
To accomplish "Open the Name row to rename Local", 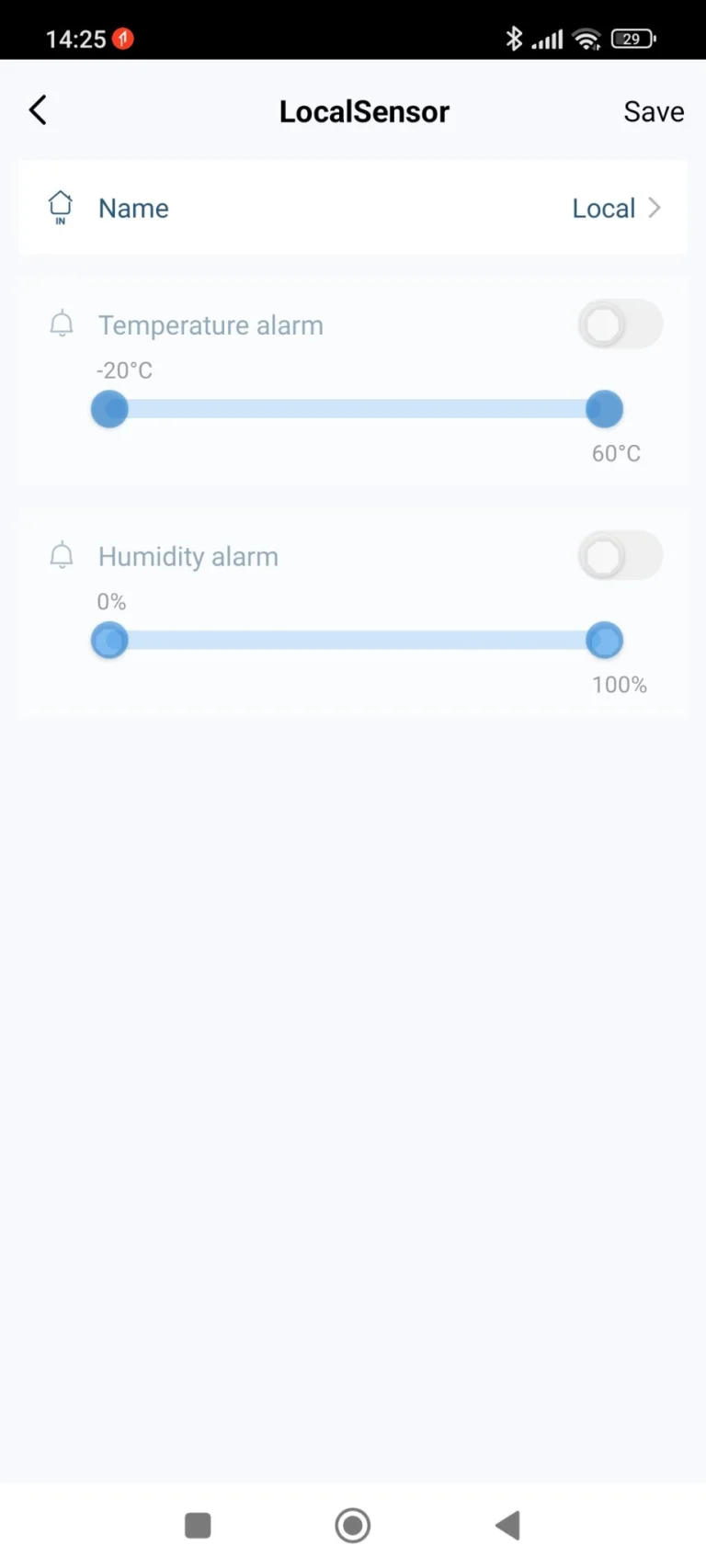I will pos(353,208).
